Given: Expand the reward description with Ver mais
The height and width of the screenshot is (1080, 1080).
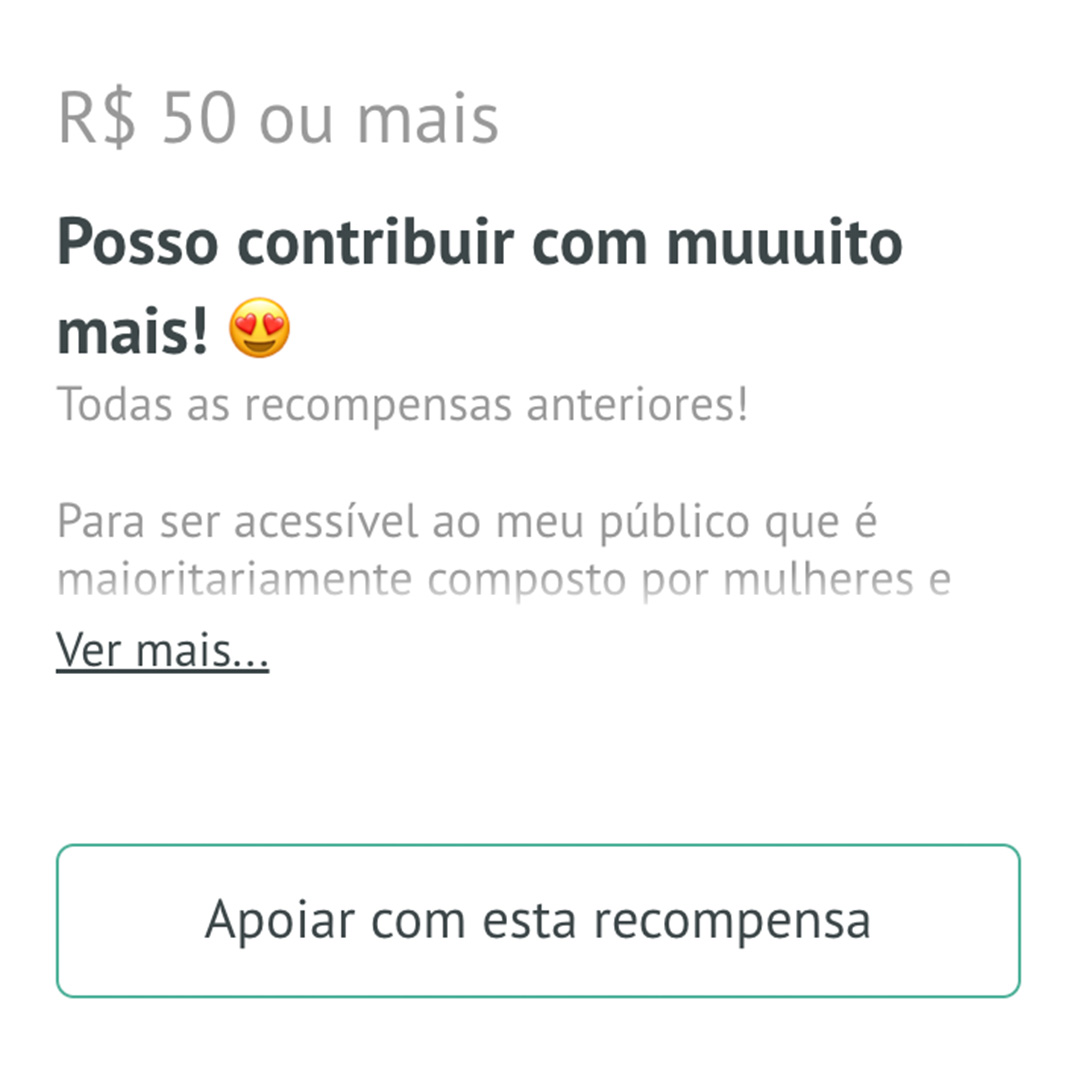Looking at the screenshot, I should click(163, 652).
